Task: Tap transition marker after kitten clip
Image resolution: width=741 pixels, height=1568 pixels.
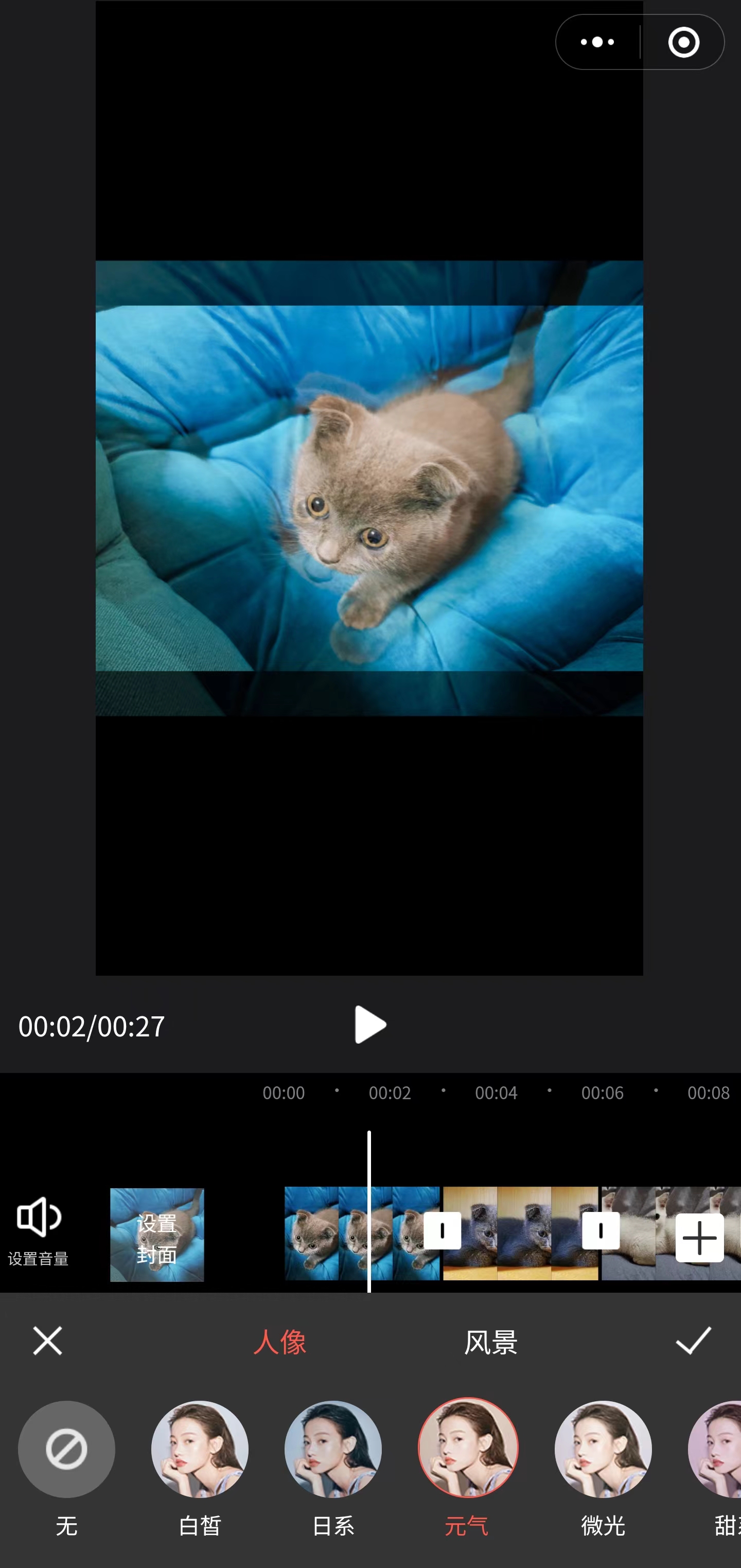Action: [442, 1230]
